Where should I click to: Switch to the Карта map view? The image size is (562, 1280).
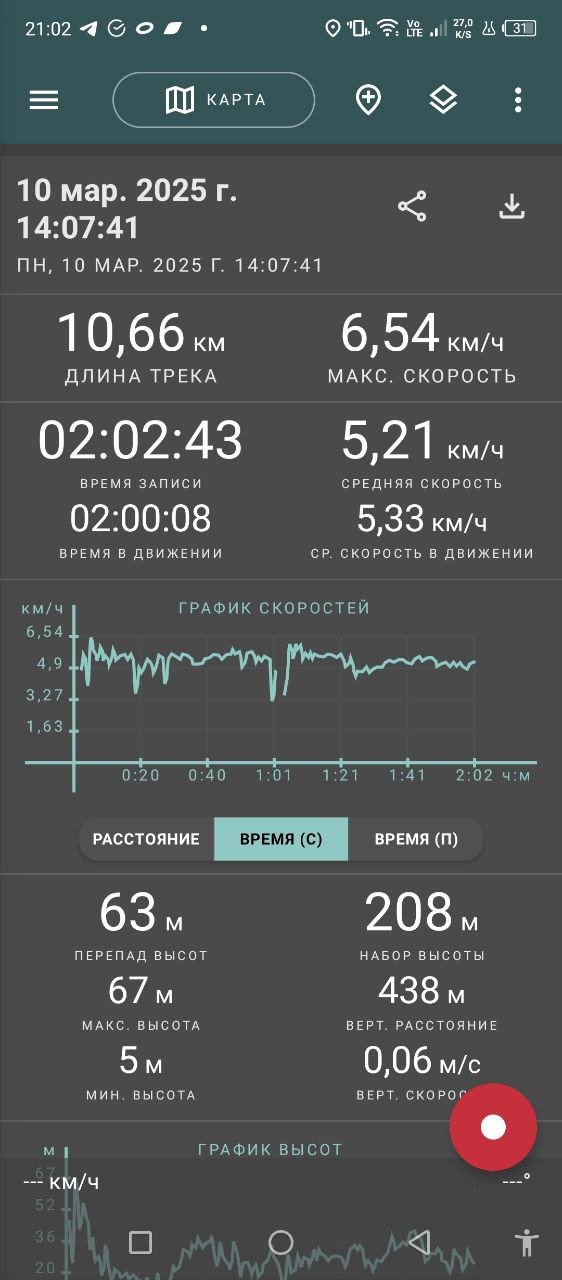(x=214, y=100)
